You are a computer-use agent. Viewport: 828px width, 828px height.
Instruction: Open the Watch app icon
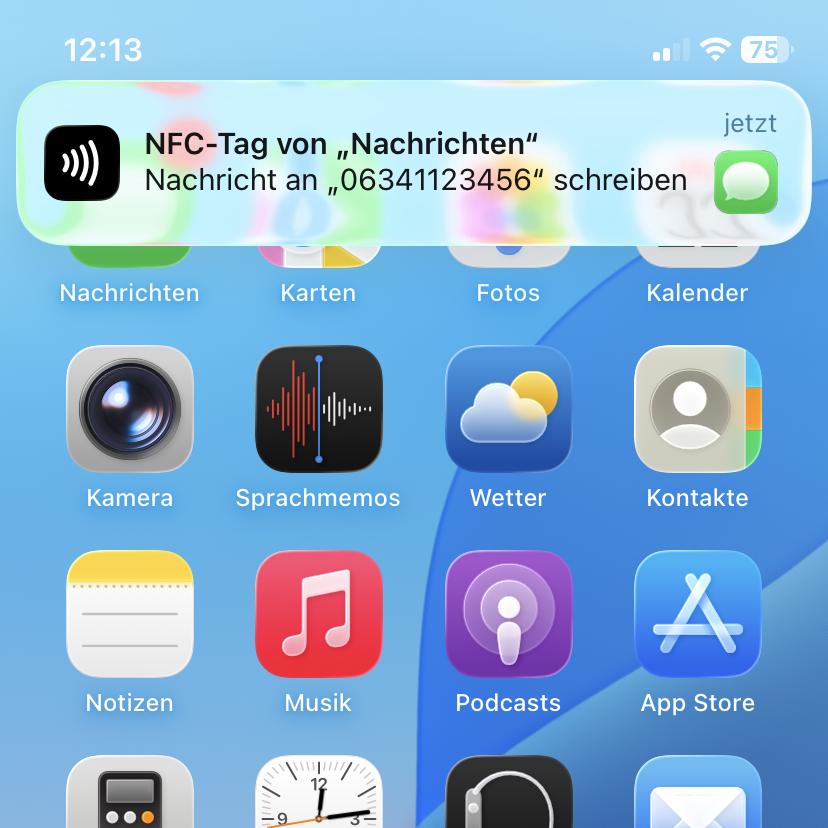coord(508,795)
